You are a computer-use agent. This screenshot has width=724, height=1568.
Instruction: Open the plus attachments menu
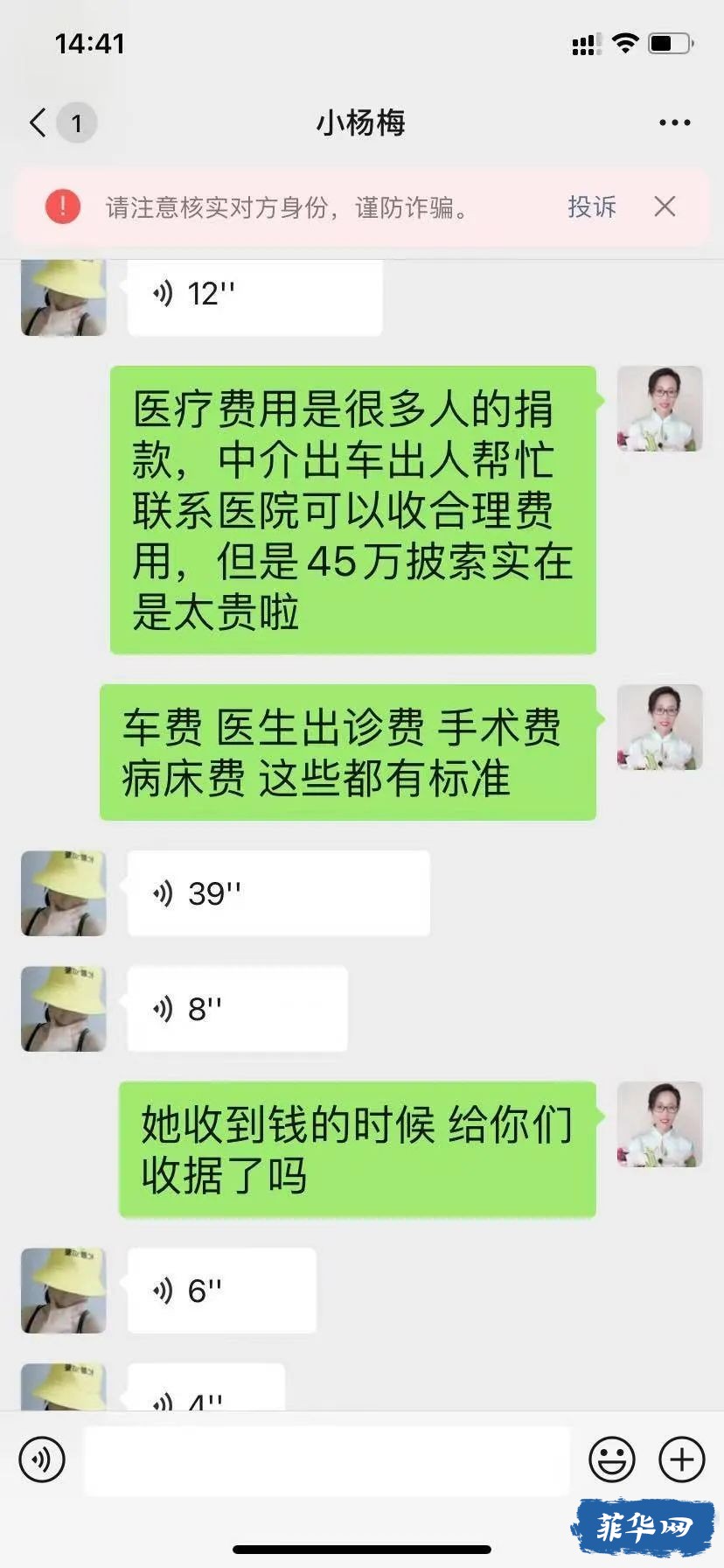[x=681, y=1459]
